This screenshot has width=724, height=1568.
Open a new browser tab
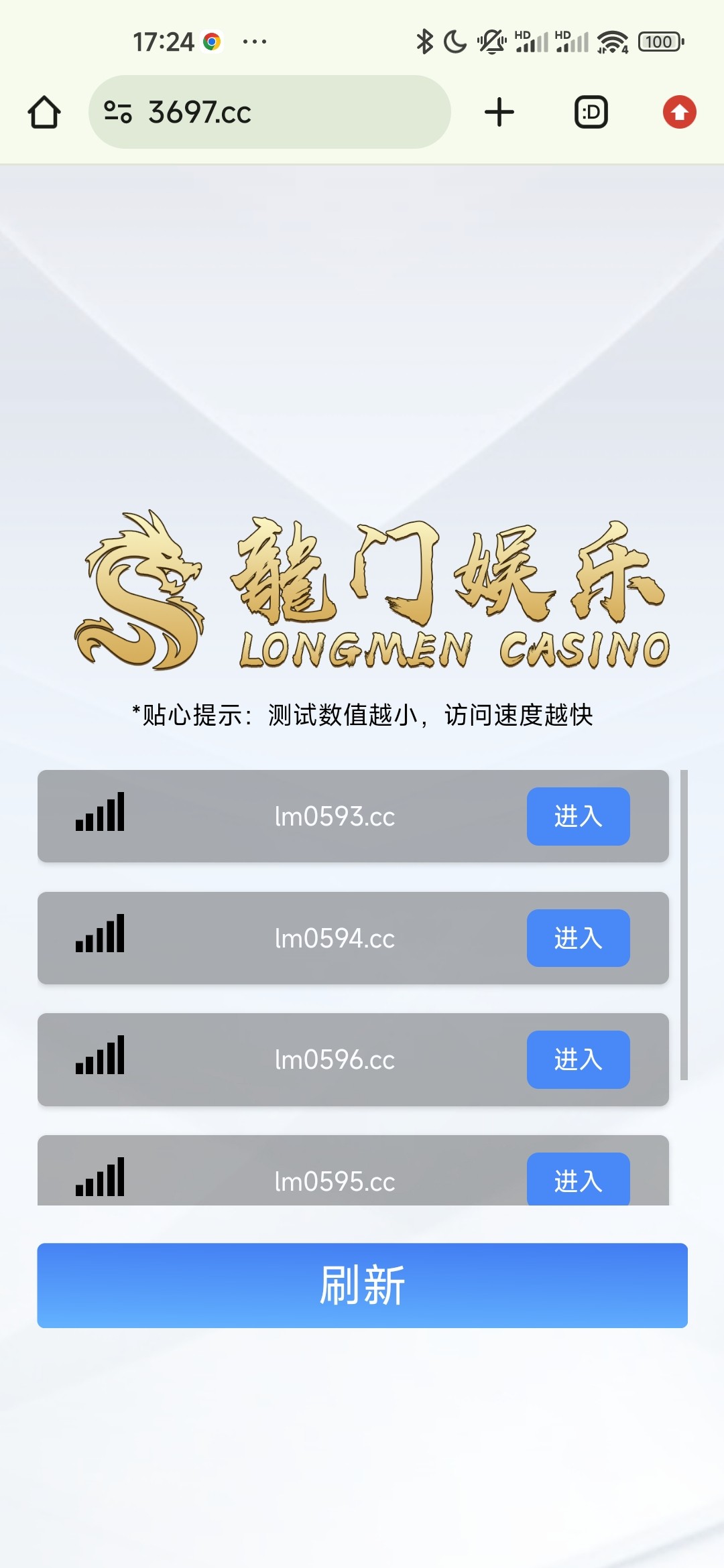click(x=499, y=112)
